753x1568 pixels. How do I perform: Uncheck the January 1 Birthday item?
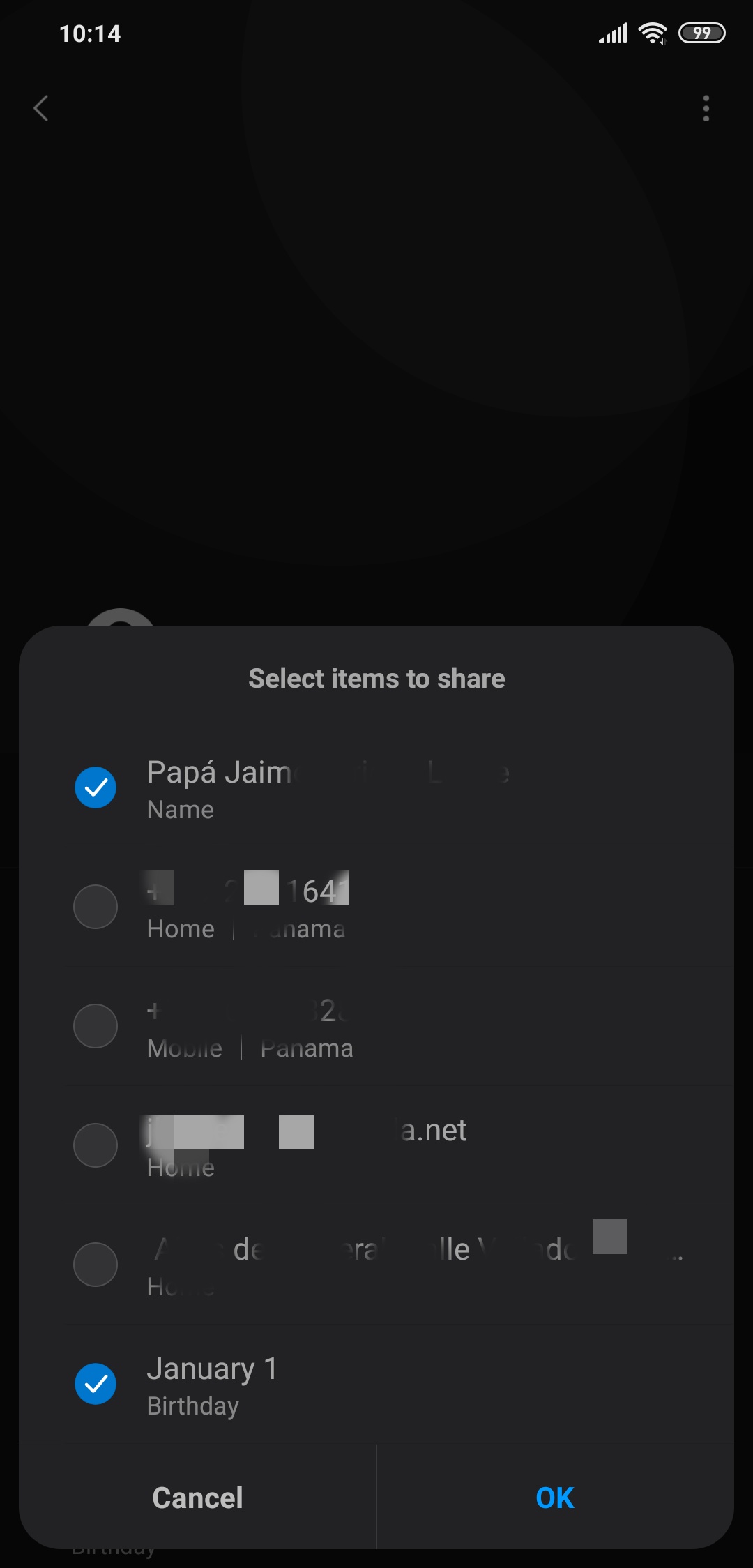point(96,1384)
